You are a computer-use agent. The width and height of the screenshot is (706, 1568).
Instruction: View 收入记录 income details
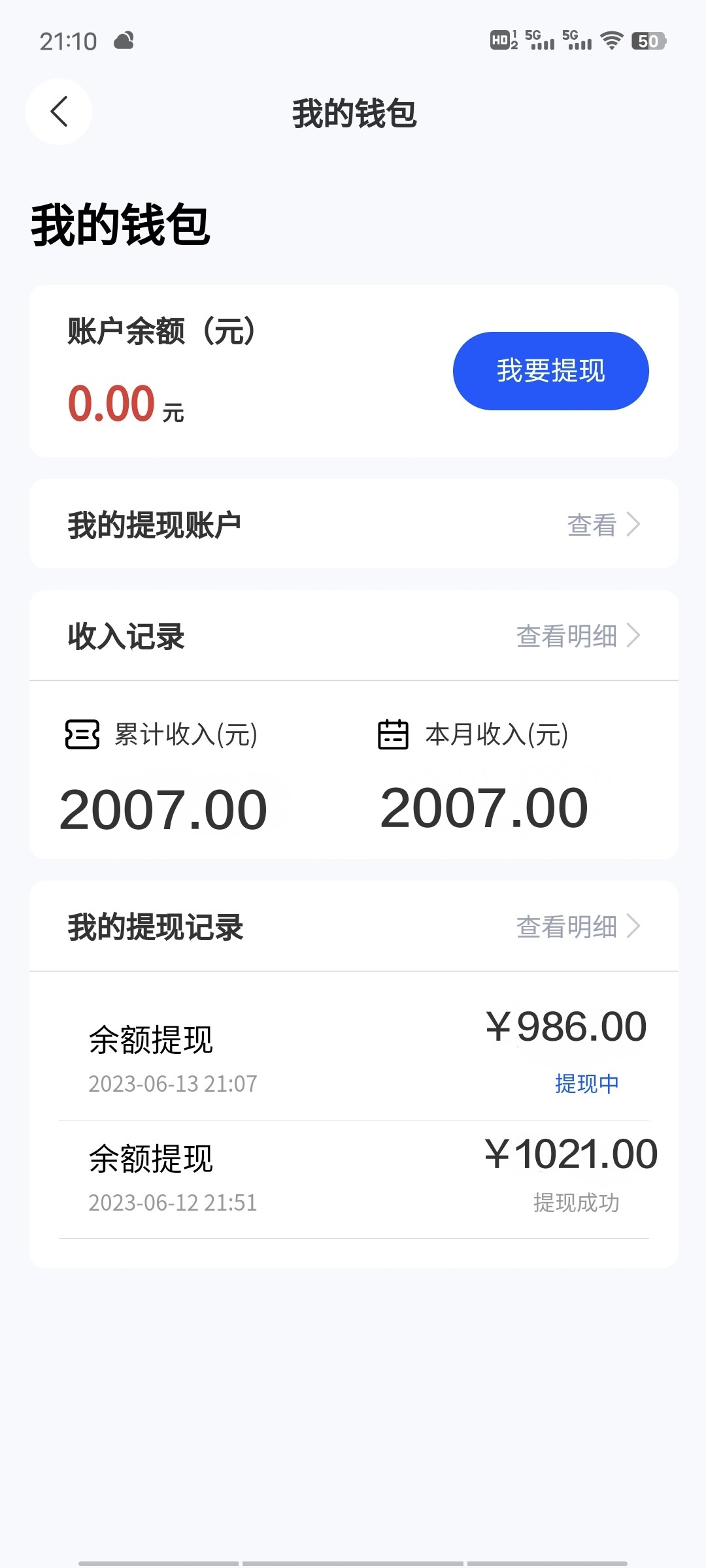[578, 636]
